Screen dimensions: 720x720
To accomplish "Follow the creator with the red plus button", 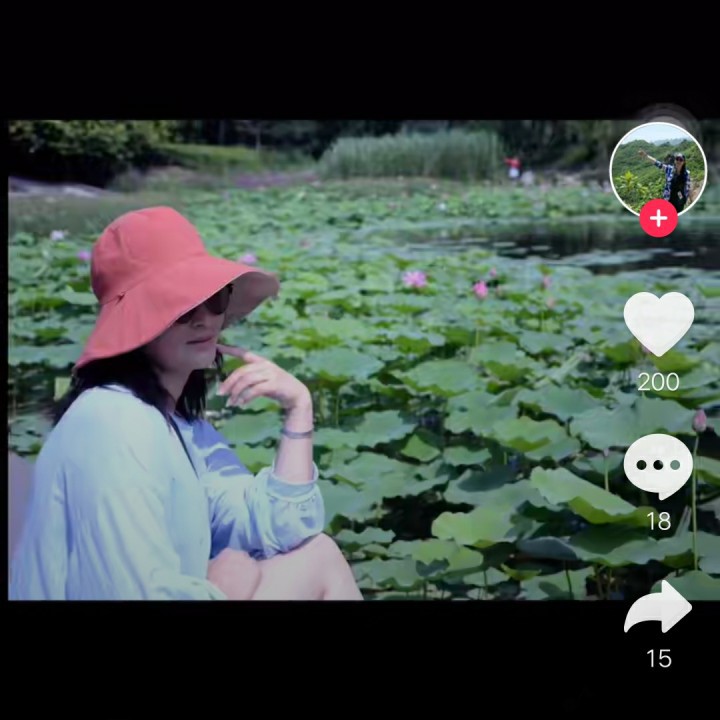I will pyautogui.click(x=658, y=218).
